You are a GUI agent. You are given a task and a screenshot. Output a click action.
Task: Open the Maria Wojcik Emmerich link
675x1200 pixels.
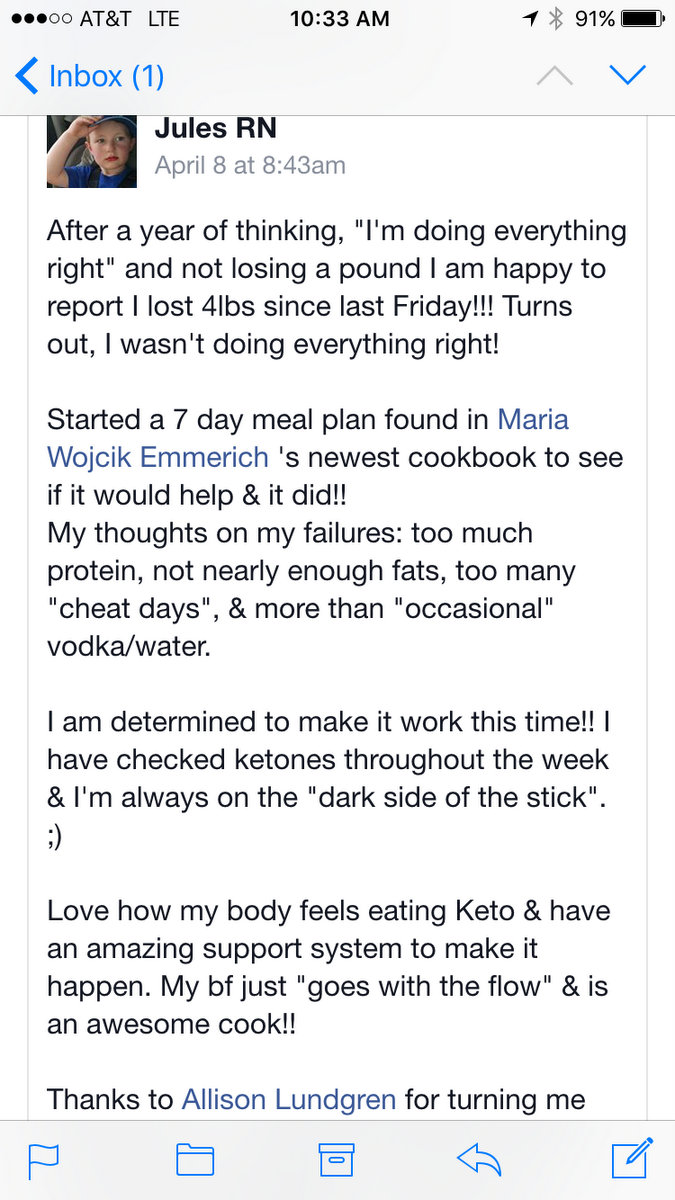(308, 438)
